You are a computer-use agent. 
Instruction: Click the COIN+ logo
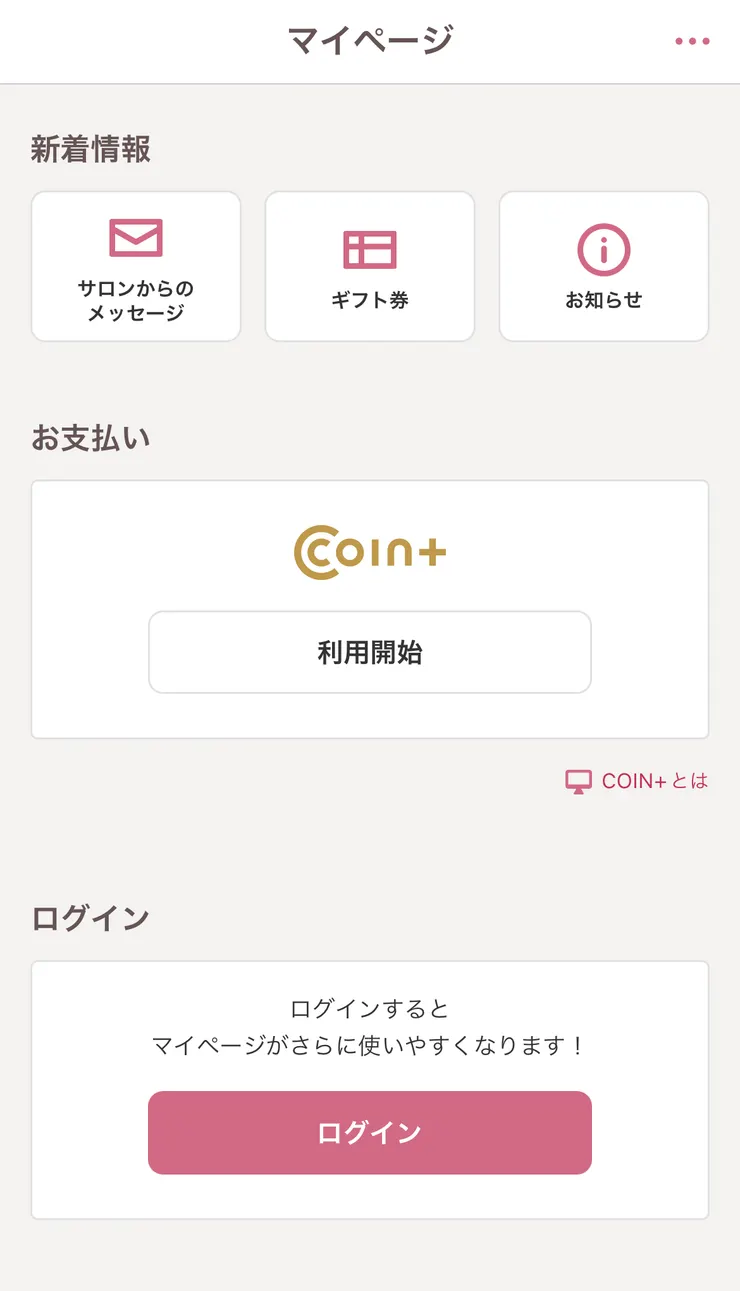[370, 550]
